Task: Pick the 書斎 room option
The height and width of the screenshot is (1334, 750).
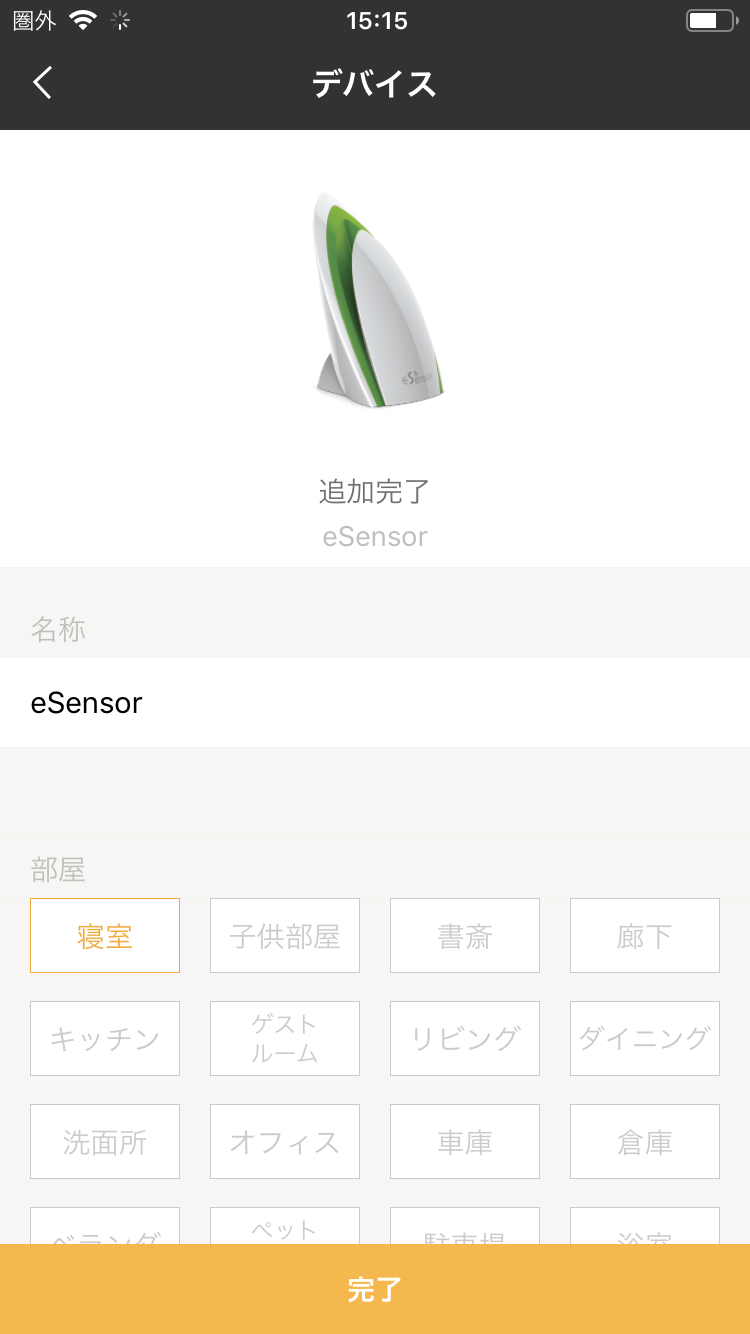Action: tap(465, 936)
